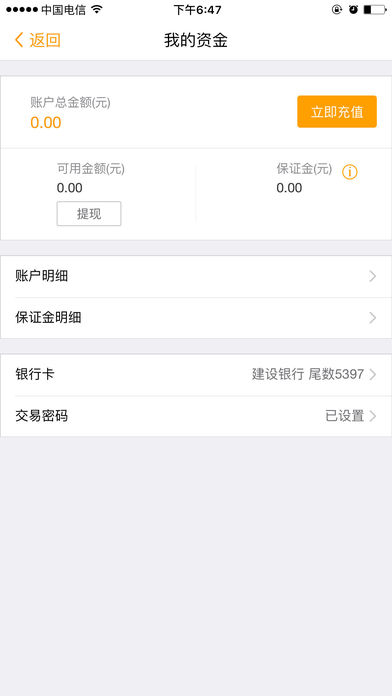Image resolution: width=392 pixels, height=696 pixels.
Task: Tap the 立即充值 recharge button
Action: (337, 112)
